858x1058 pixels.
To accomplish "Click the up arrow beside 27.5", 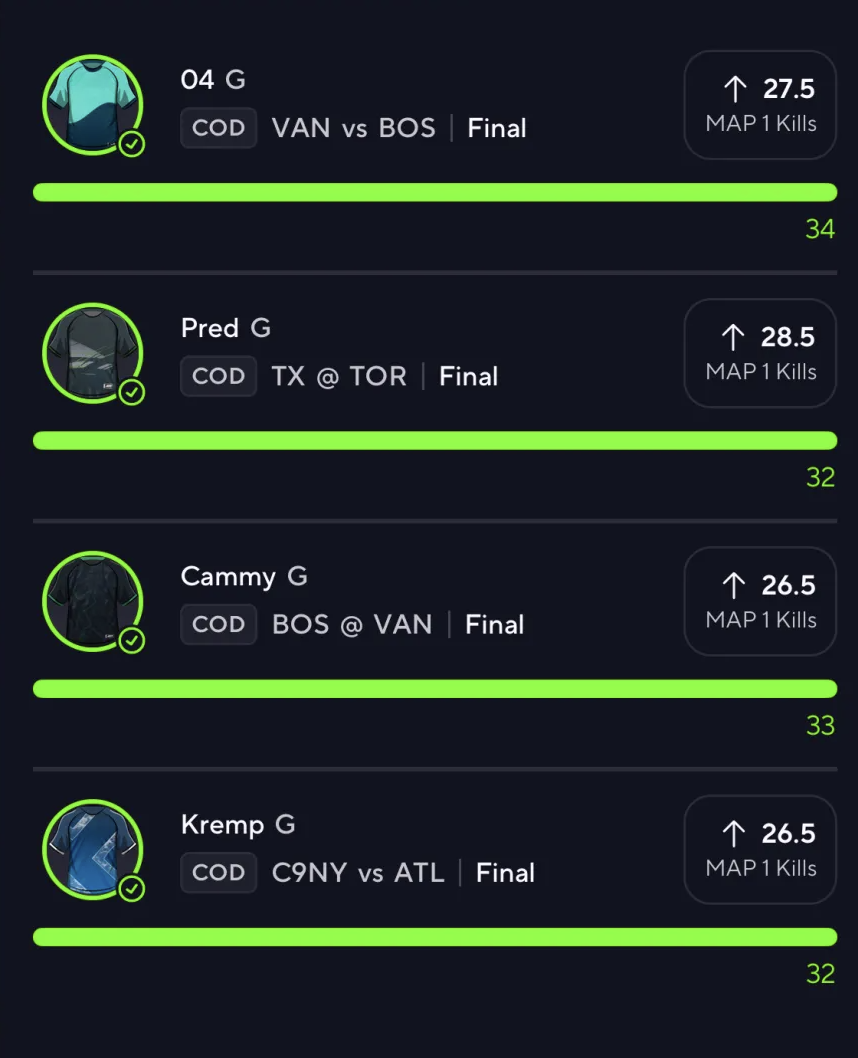I will (736, 88).
